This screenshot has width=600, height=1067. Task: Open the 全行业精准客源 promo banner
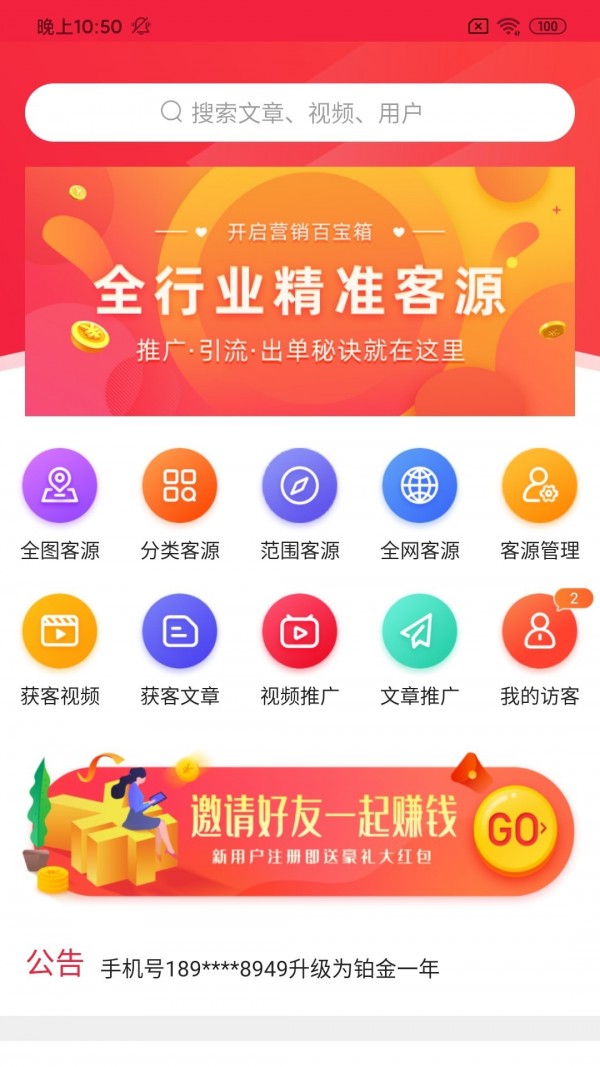(x=300, y=290)
